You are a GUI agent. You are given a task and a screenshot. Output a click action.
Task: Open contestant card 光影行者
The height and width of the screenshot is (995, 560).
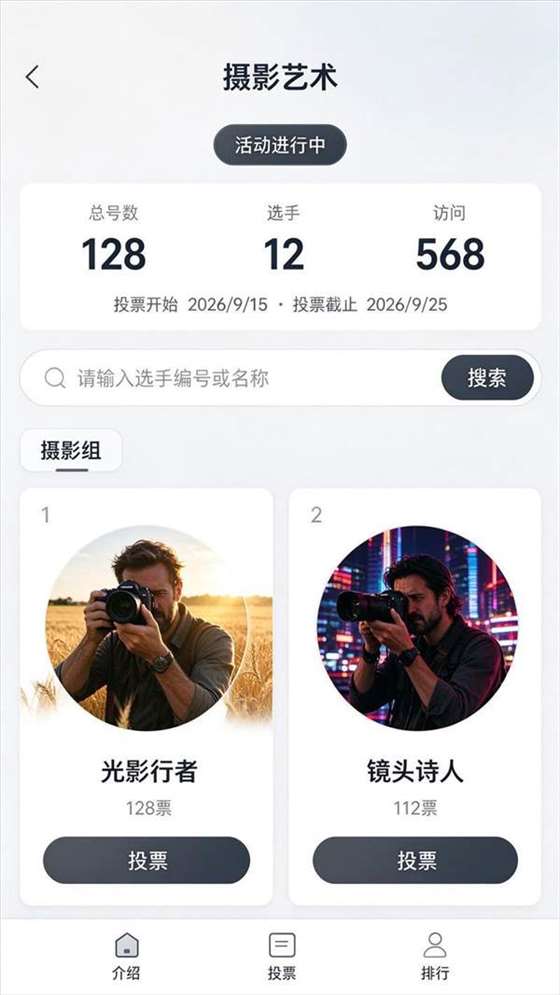(147, 697)
